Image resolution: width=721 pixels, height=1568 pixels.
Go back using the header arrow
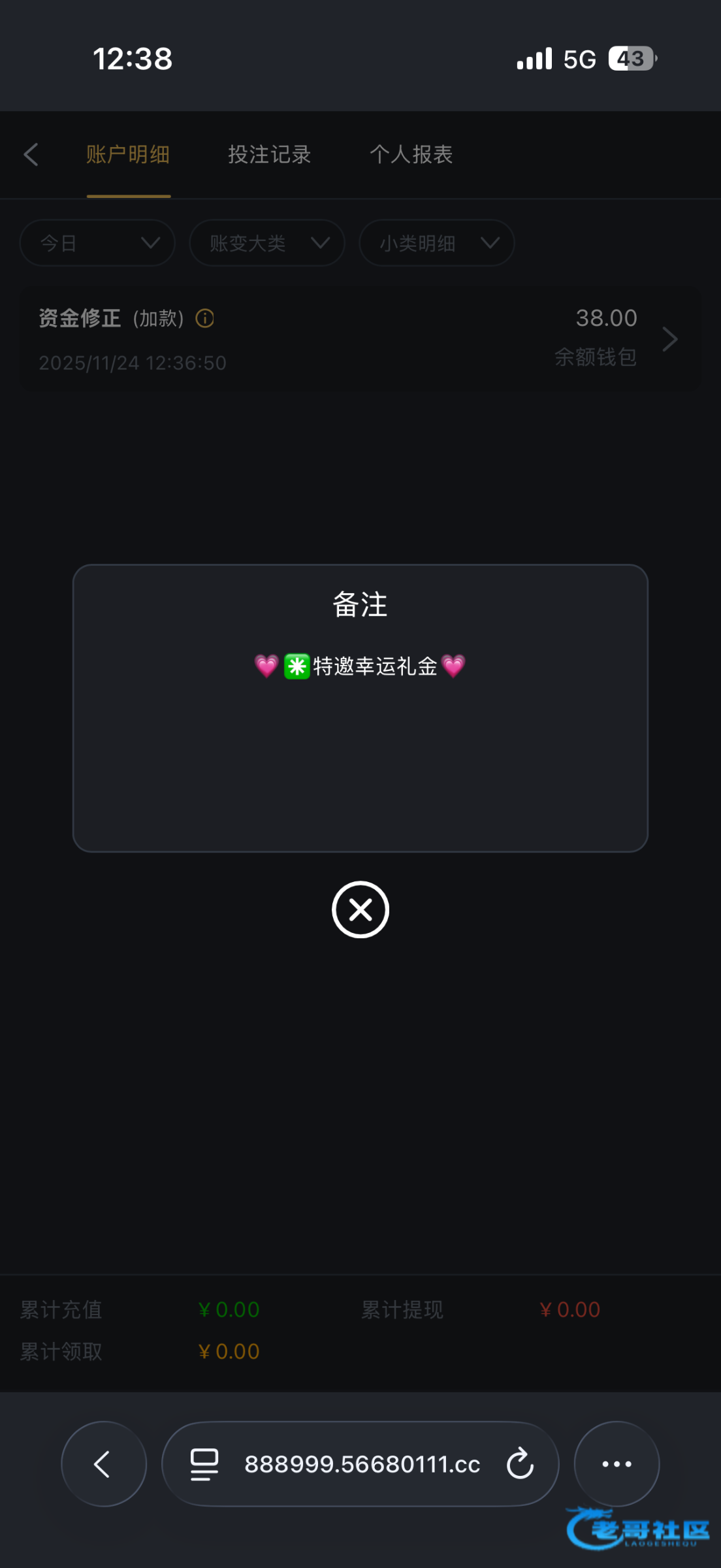tap(31, 155)
